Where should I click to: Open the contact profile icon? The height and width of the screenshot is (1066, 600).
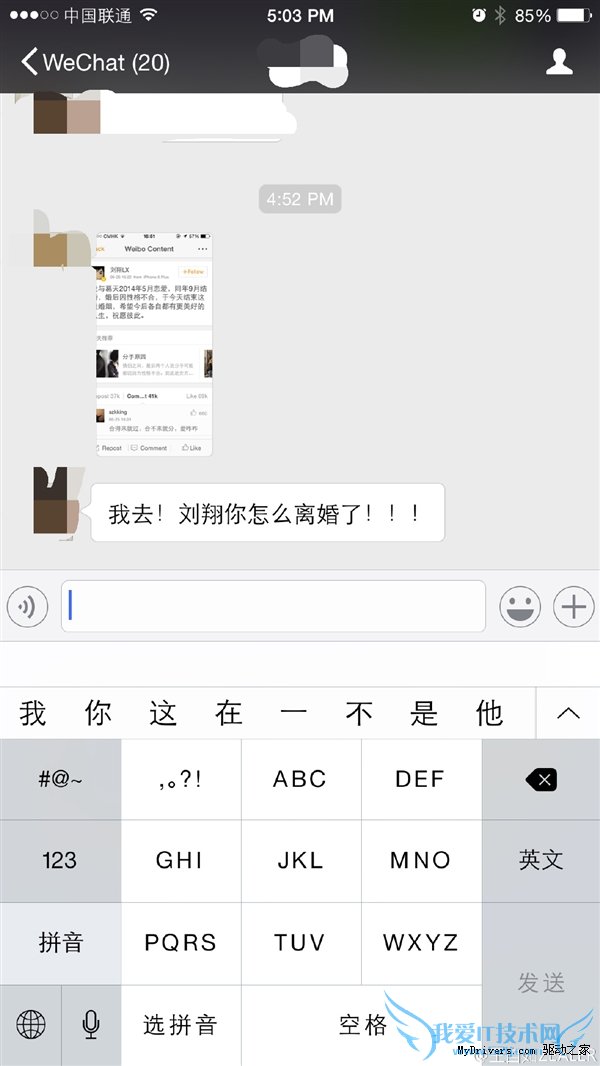click(559, 62)
